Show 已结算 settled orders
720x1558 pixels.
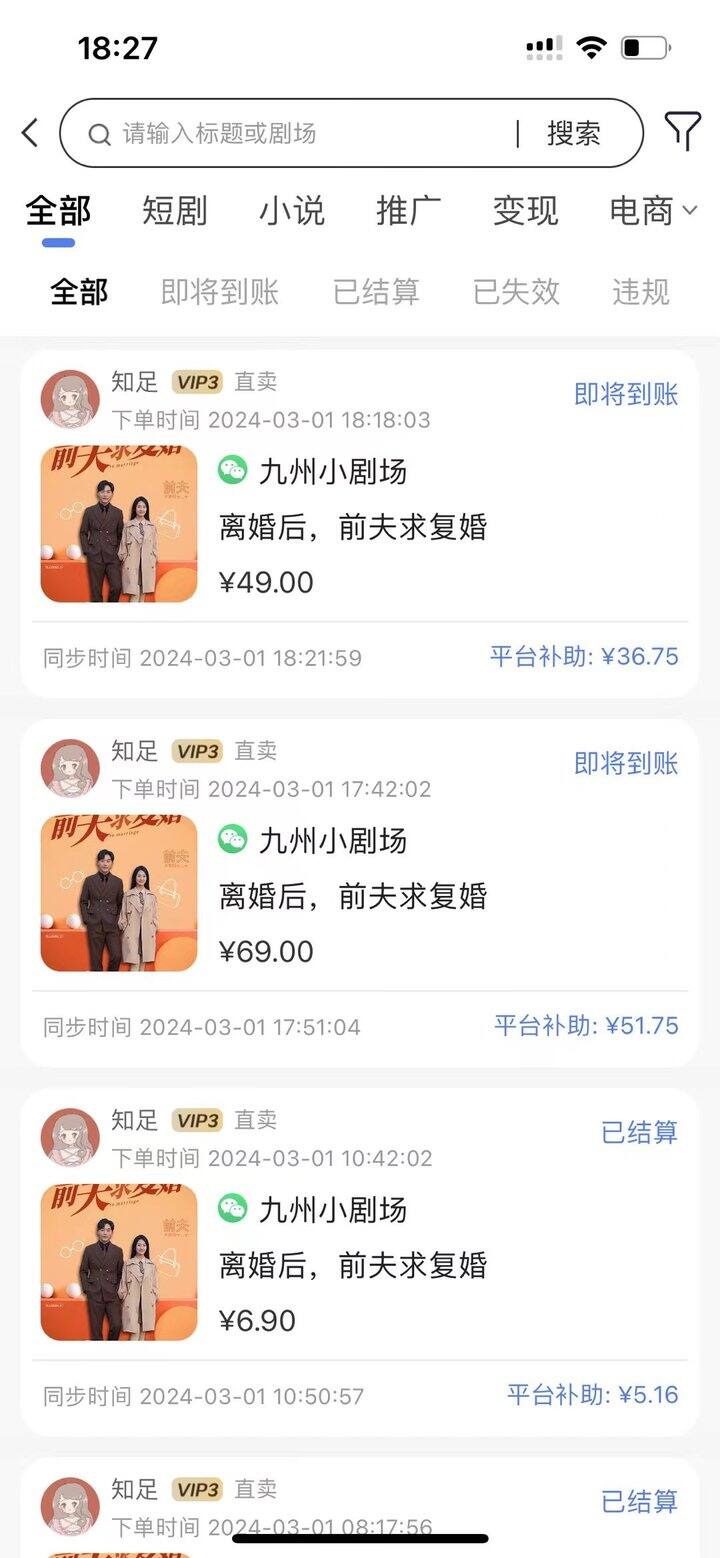376,292
